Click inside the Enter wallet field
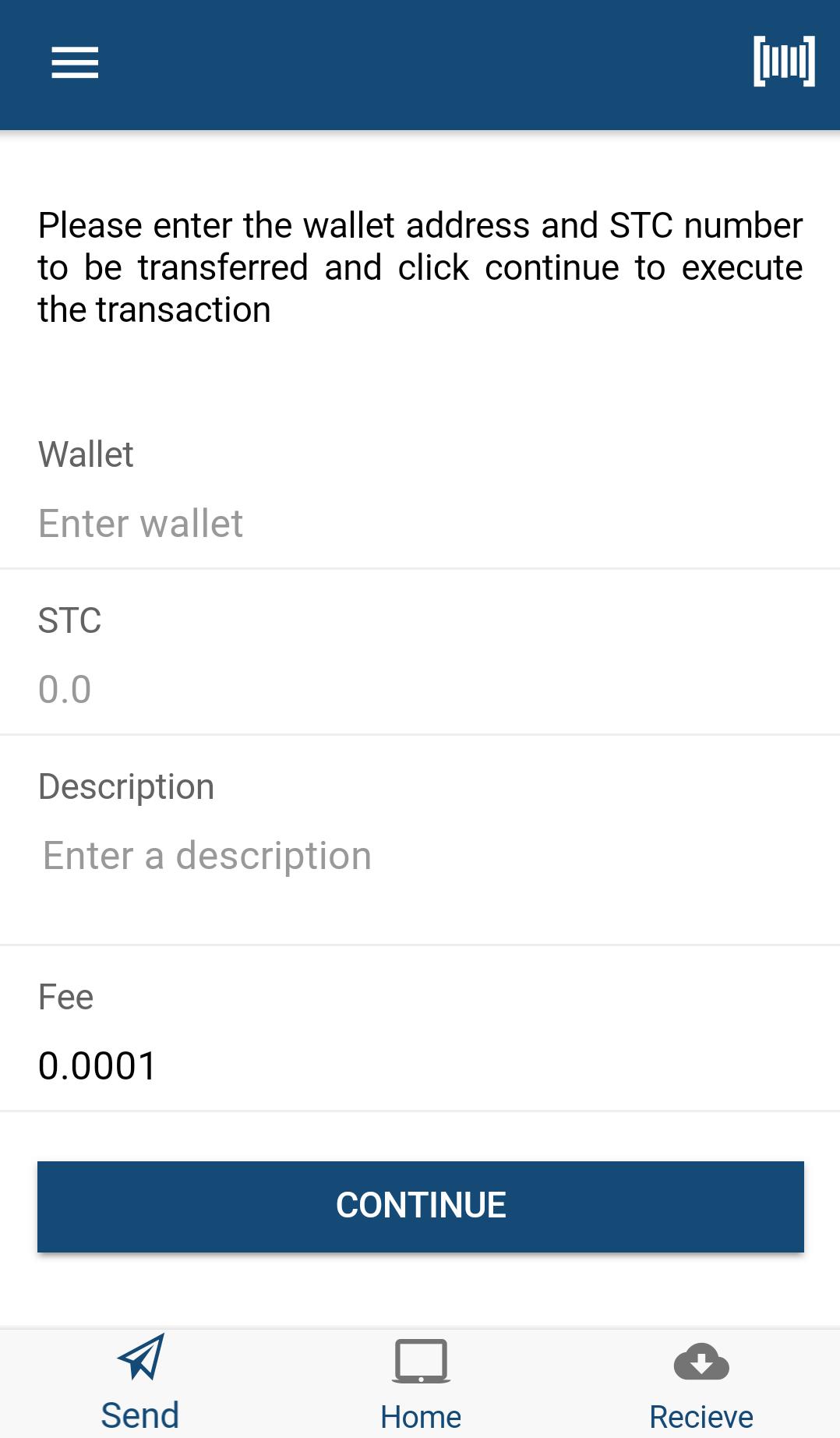 234,522
